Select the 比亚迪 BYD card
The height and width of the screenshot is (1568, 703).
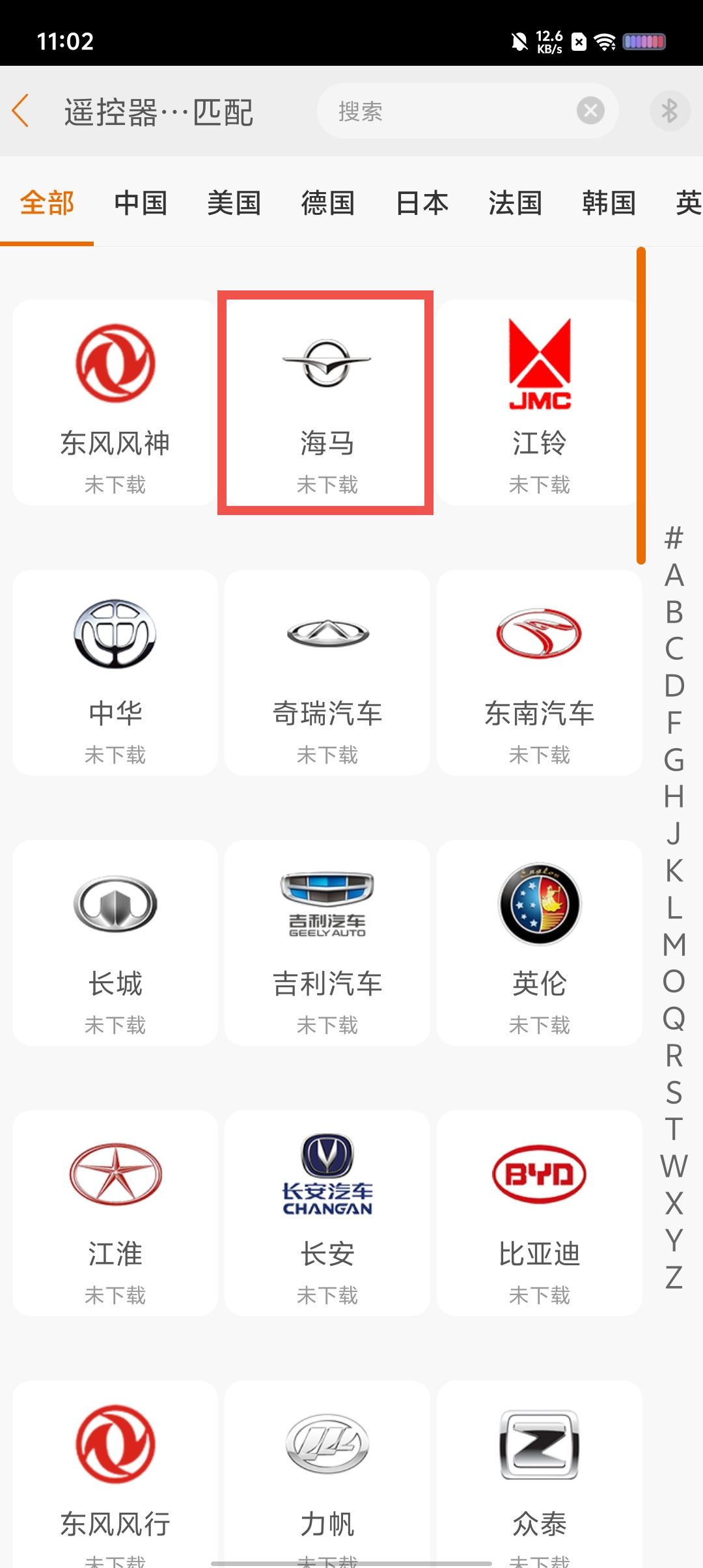539,1213
